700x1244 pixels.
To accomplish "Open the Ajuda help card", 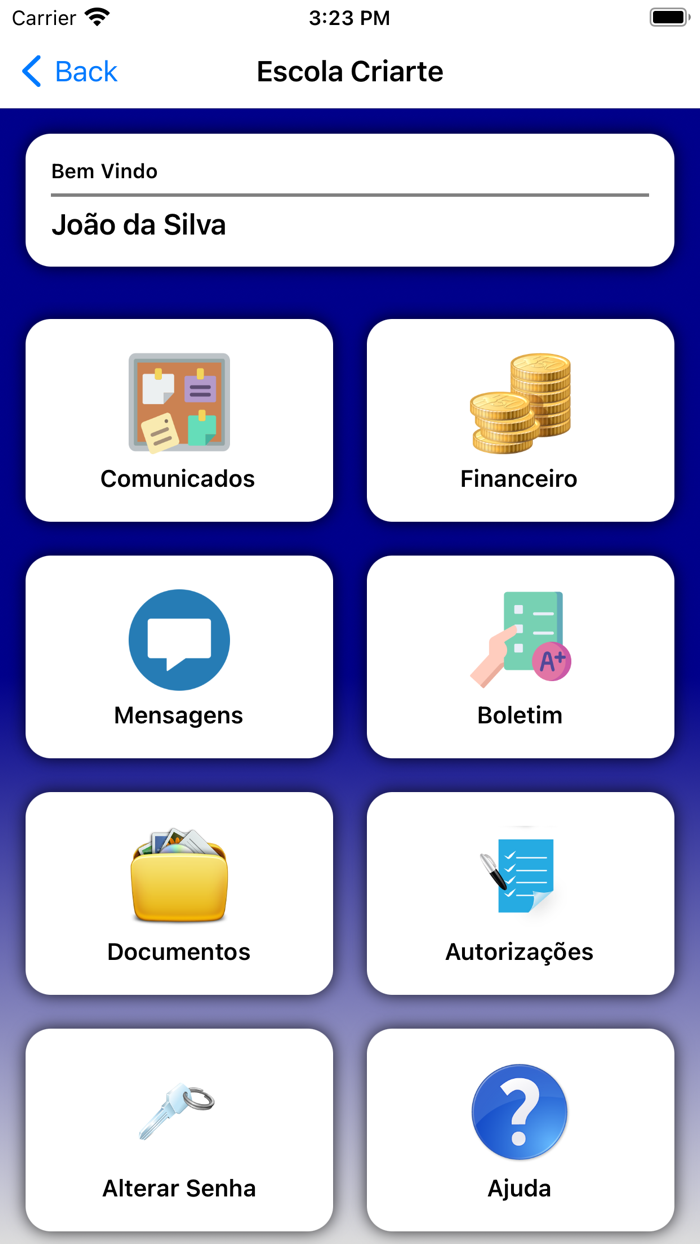I will point(520,1130).
